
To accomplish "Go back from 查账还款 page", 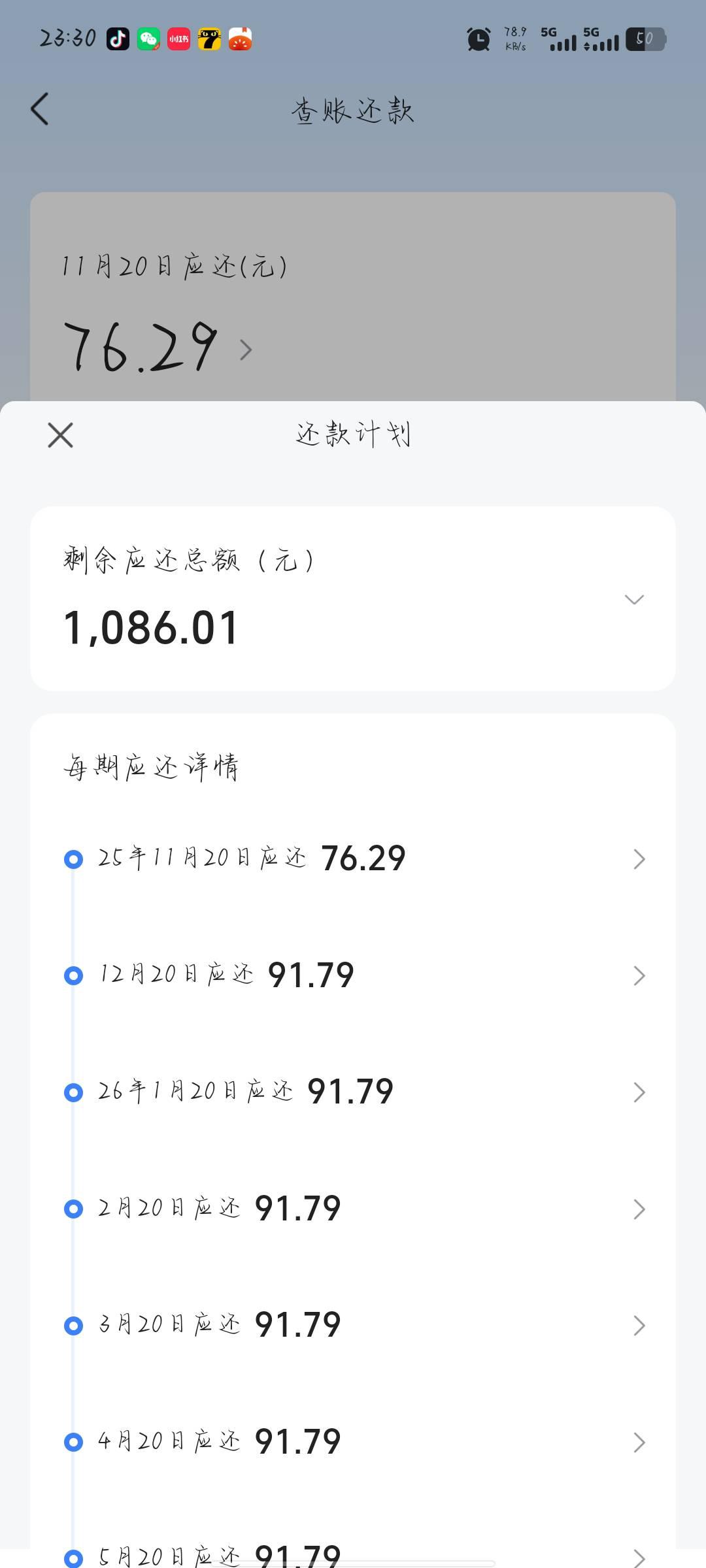I will click(40, 108).
